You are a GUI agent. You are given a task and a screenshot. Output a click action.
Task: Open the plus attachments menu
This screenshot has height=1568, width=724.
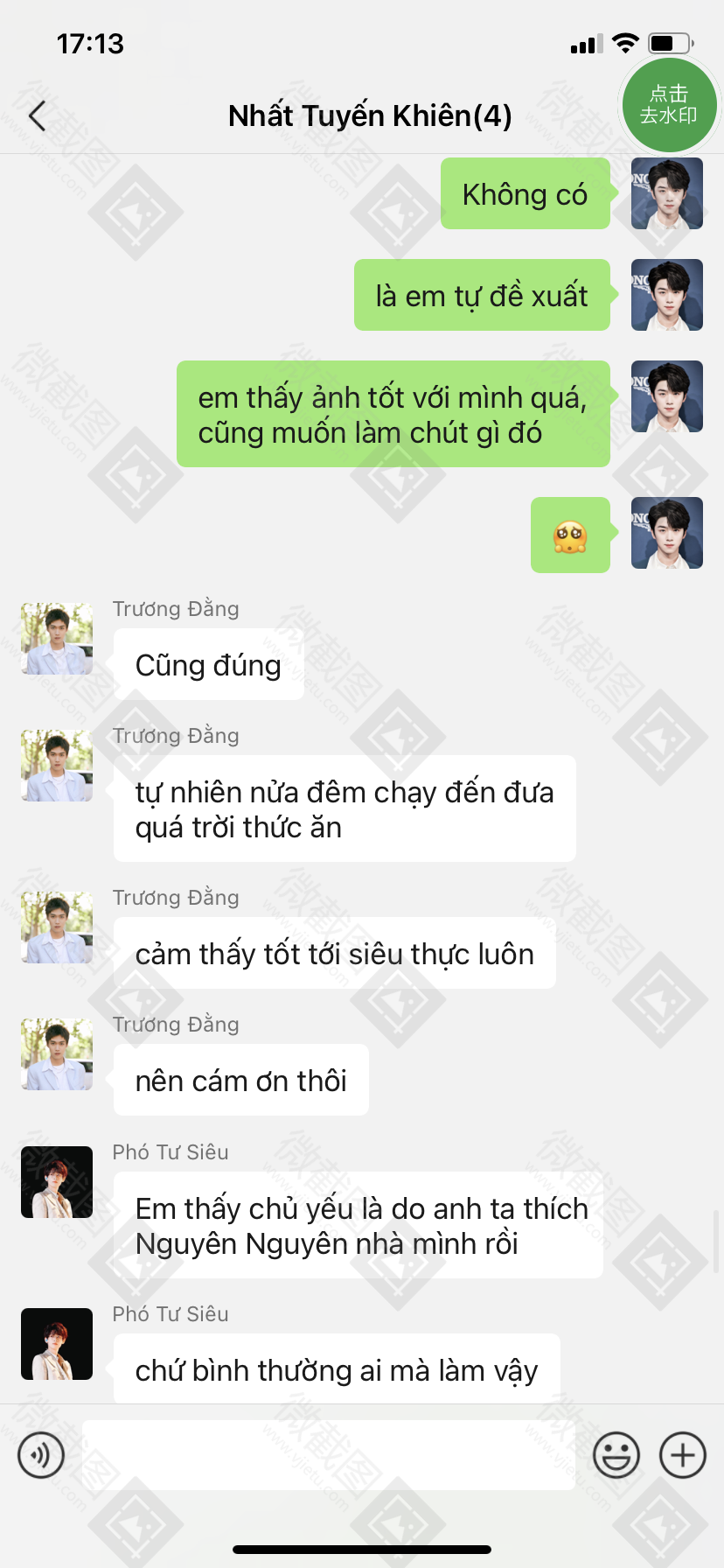click(x=683, y=1455)
